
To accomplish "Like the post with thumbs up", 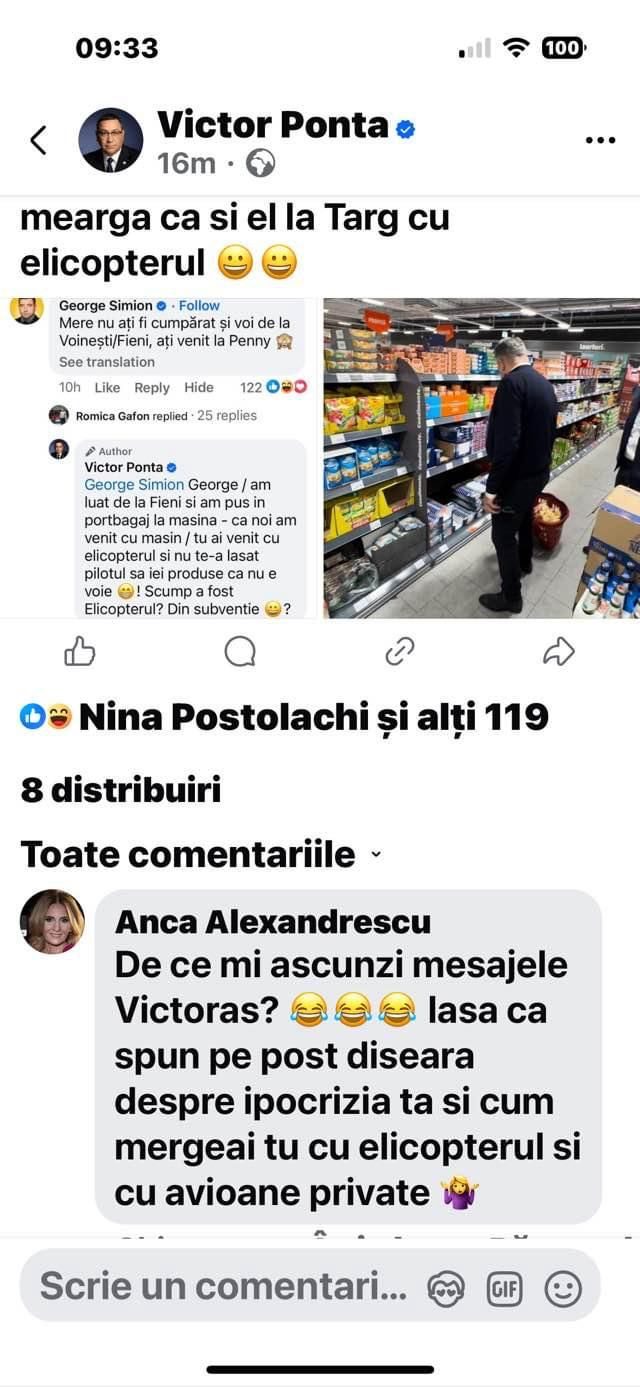I will [80, 652].
